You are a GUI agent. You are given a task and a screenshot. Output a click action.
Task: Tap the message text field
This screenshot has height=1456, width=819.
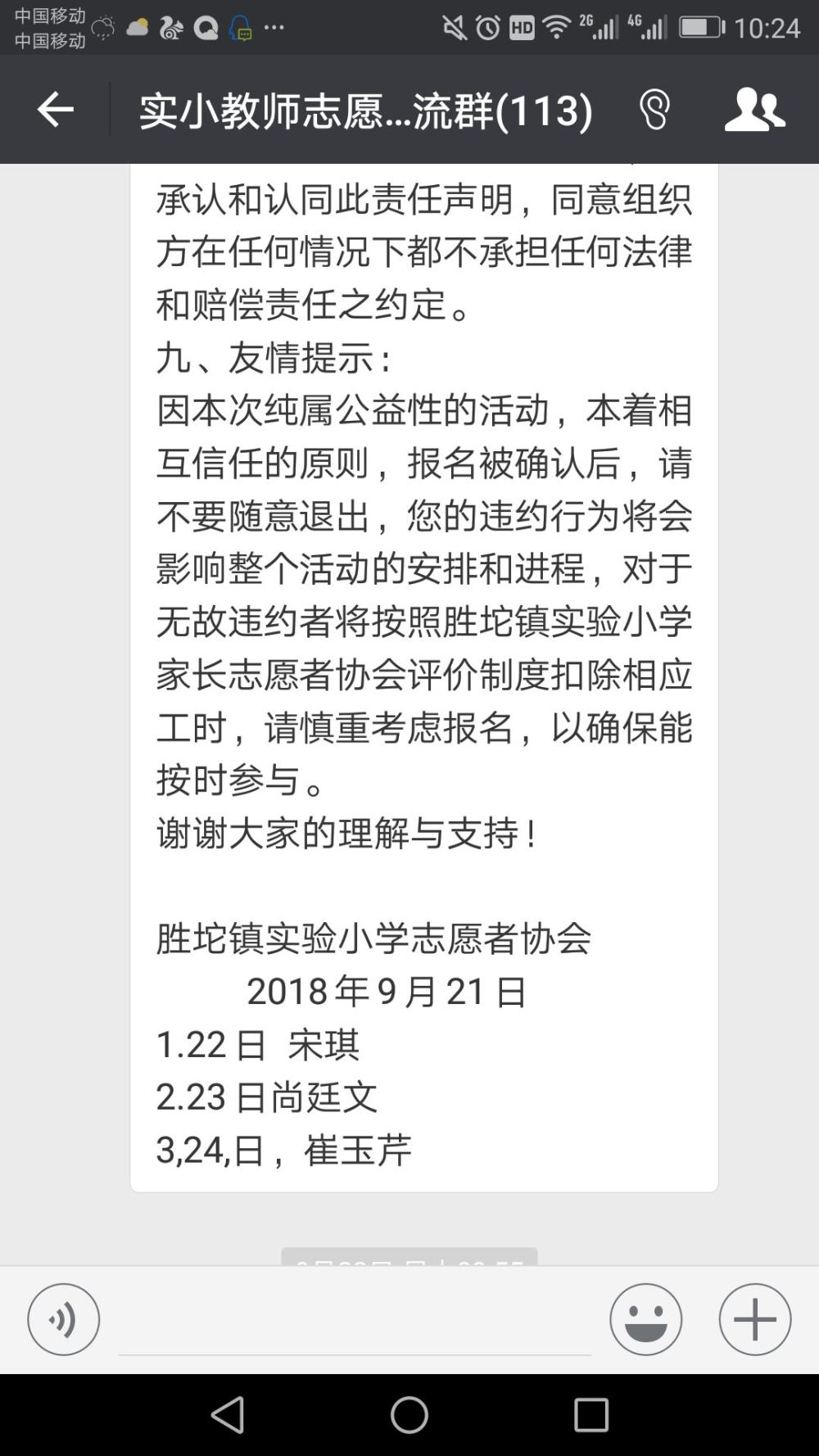click(x=355, y=1320)
